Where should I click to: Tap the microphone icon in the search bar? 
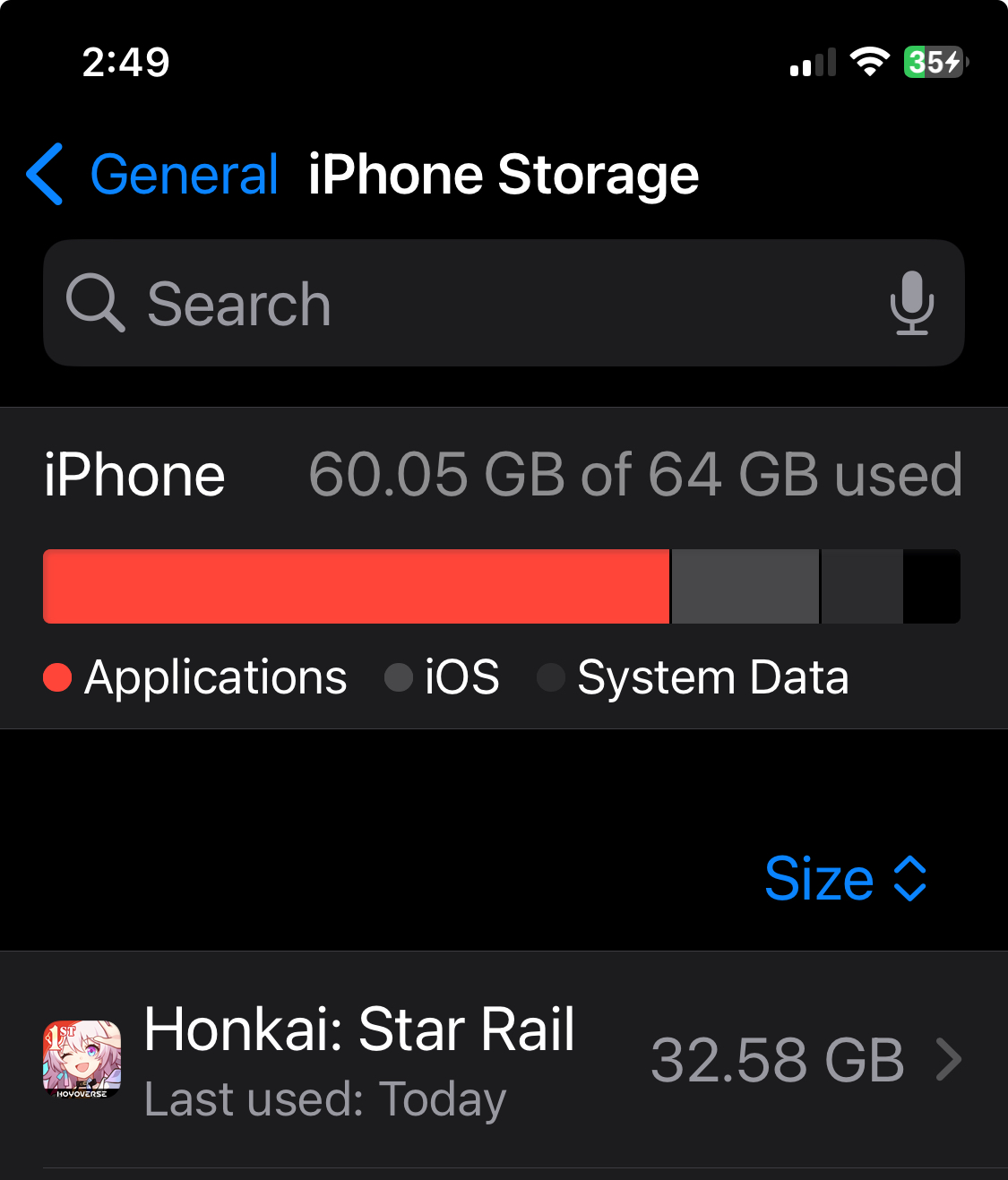click(913, 304)
